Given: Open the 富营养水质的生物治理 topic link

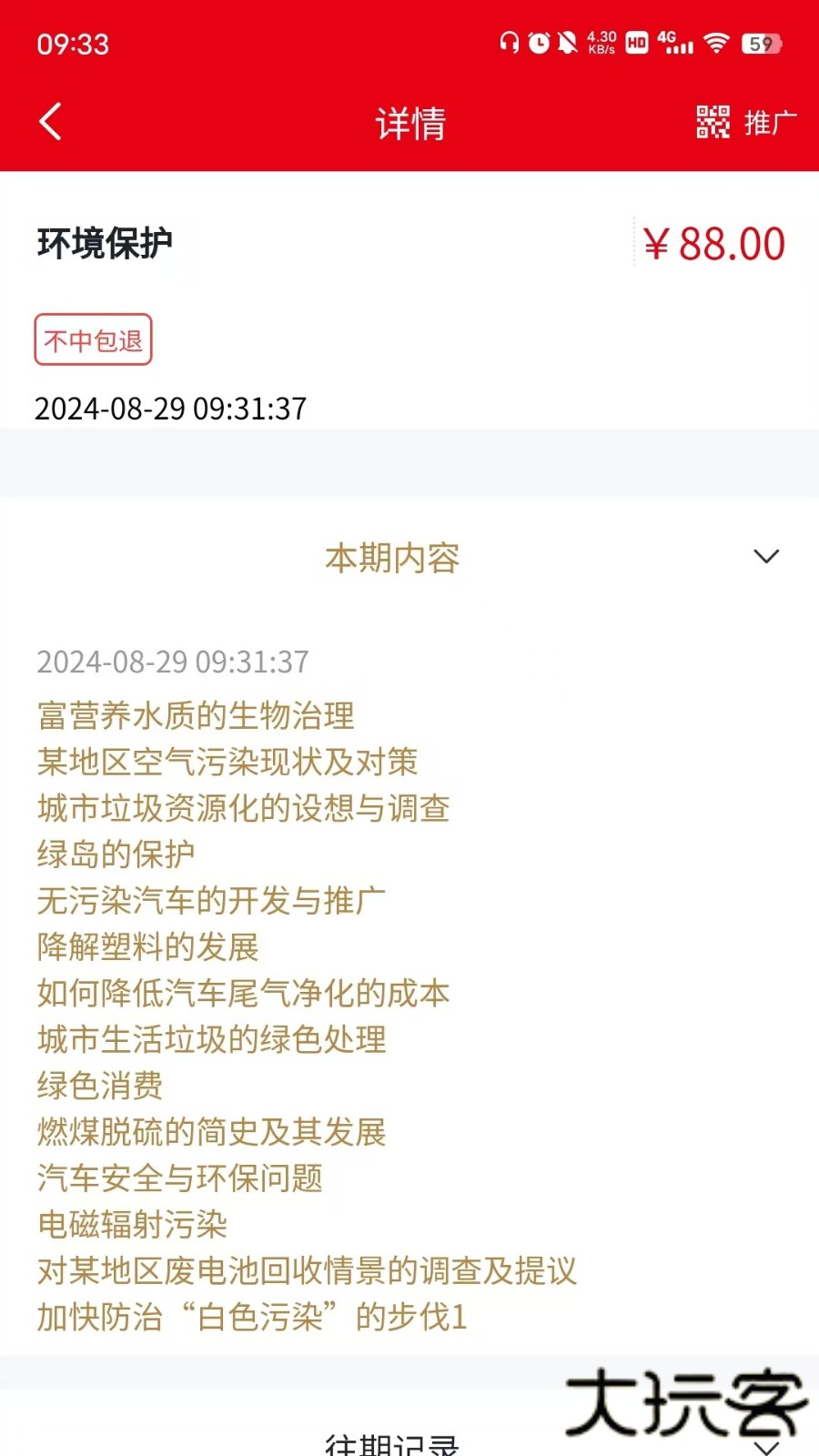Looking at the screenshot, I should (197, 716).
